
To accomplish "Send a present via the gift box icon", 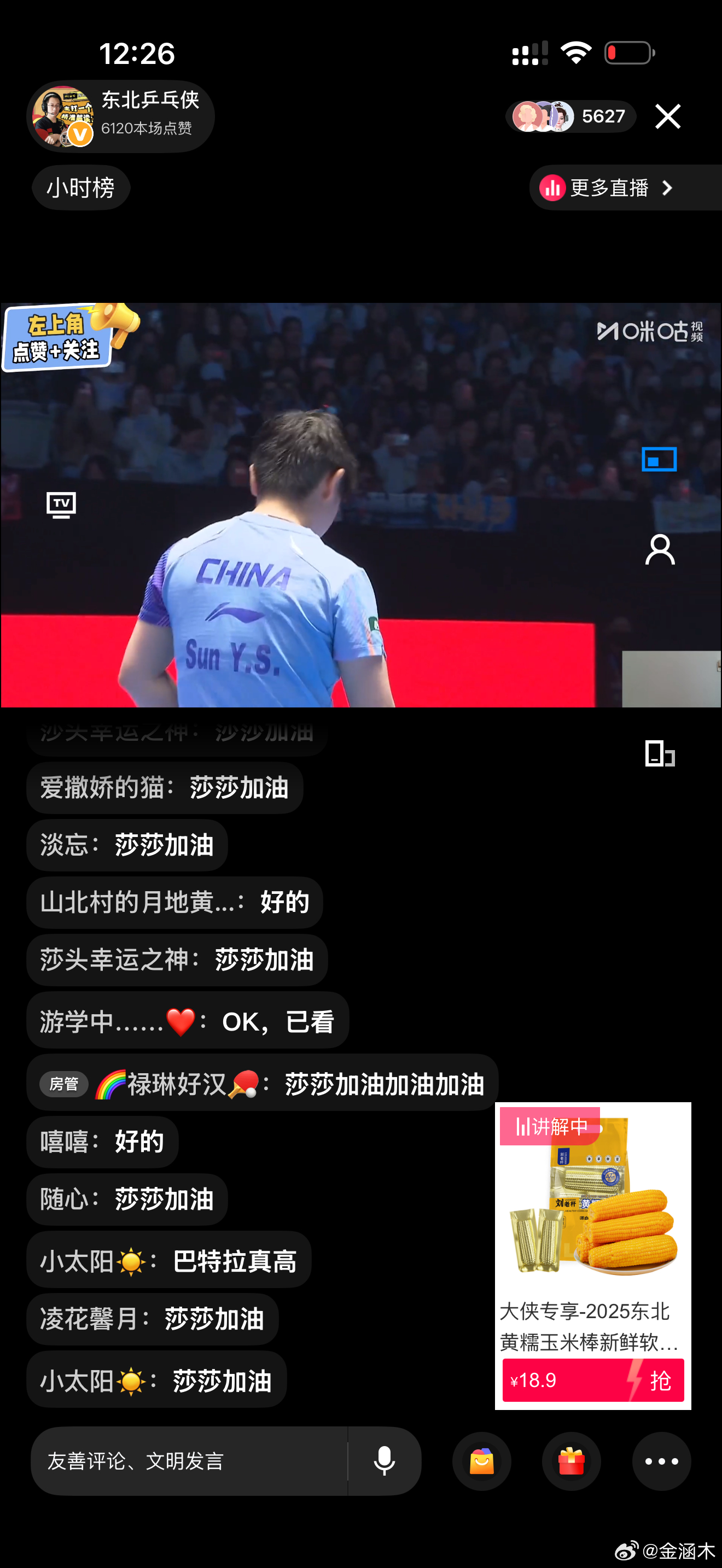I will [x=571, y=1461].
